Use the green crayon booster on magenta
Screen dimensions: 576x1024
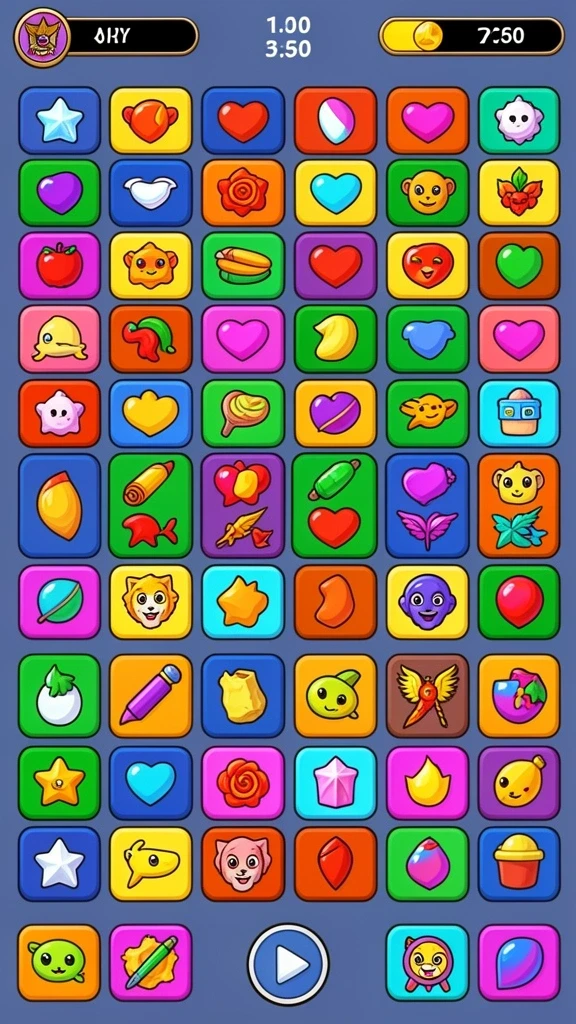coord(151,963)
